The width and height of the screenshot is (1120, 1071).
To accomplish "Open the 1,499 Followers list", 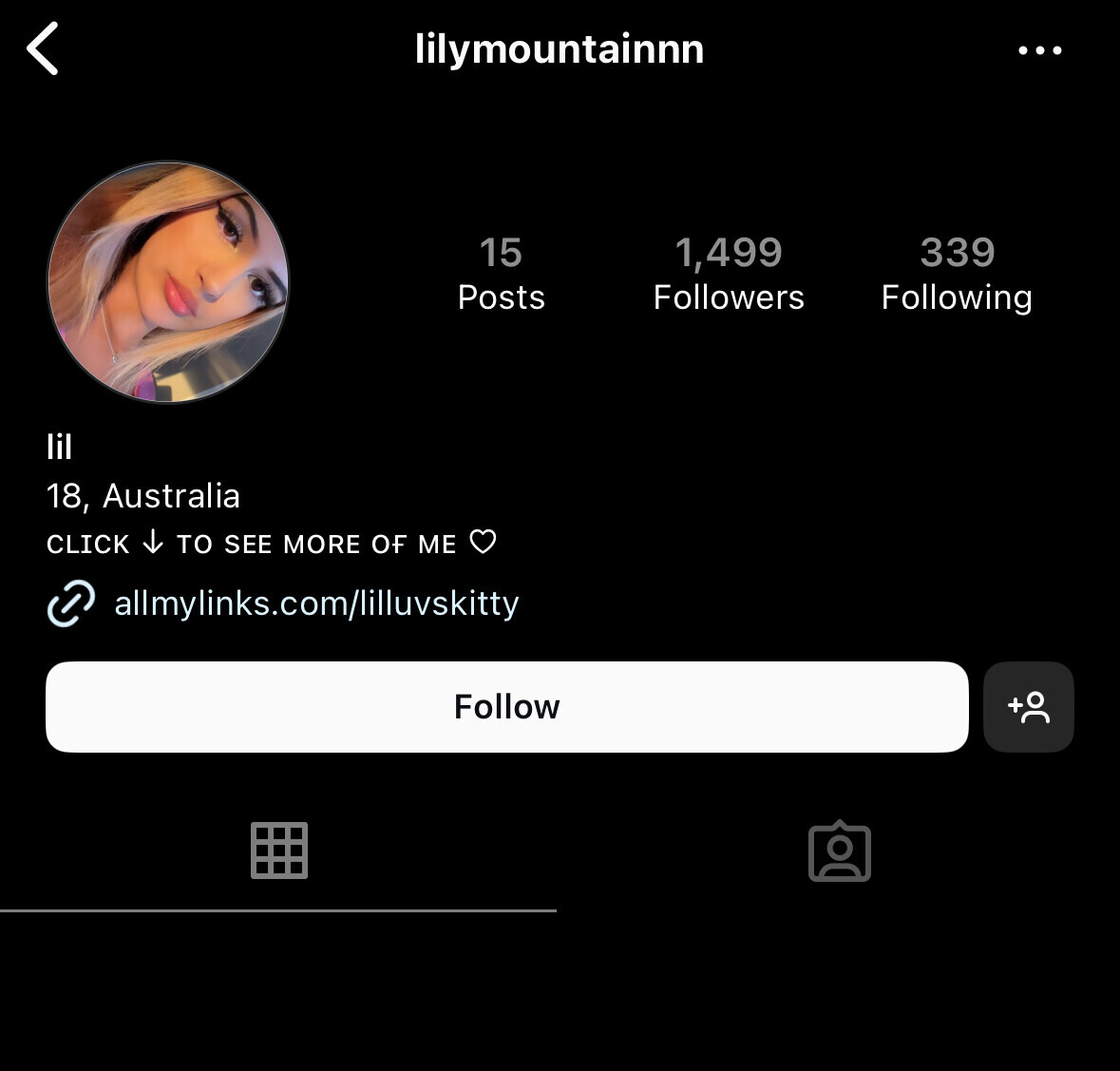I will (729, 275).
